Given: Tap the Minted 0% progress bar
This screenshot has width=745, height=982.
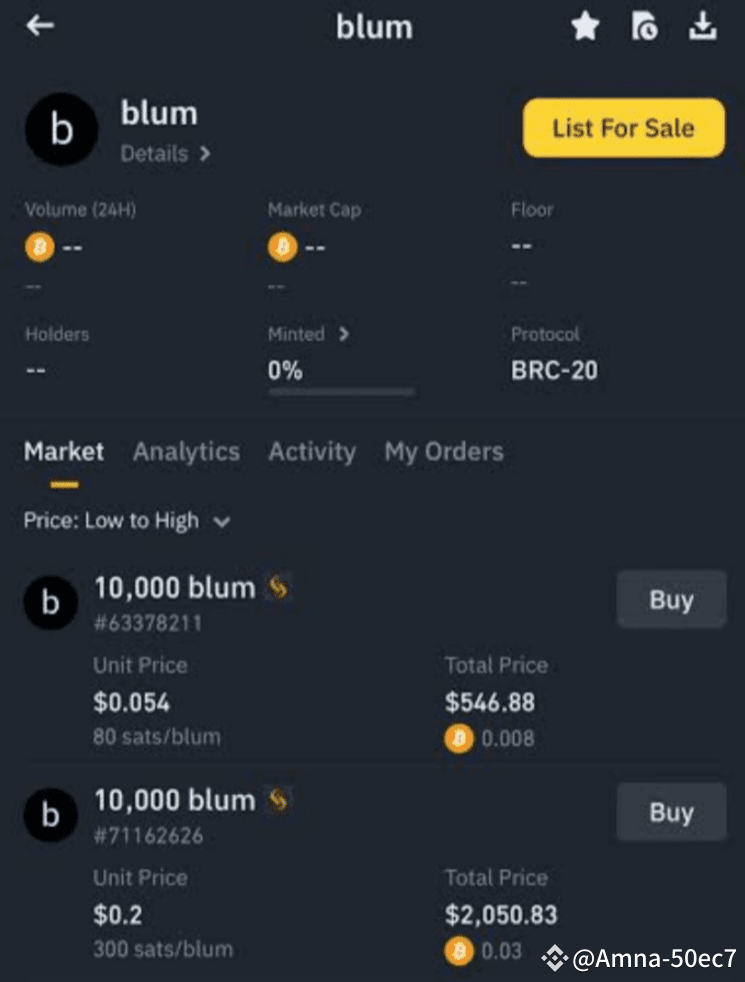Looking at the screenshot, I should [340, 391].
